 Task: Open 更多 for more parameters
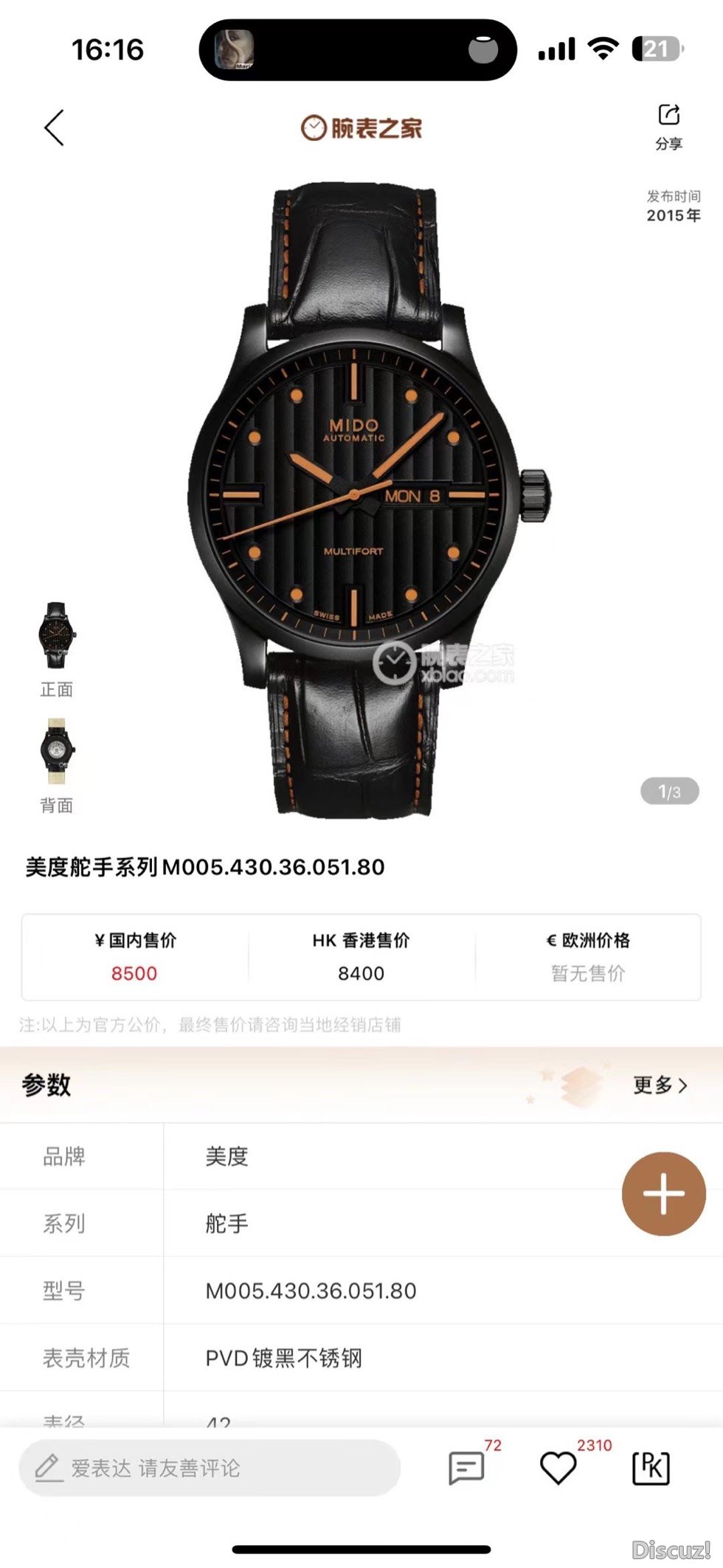point(660,1085)
